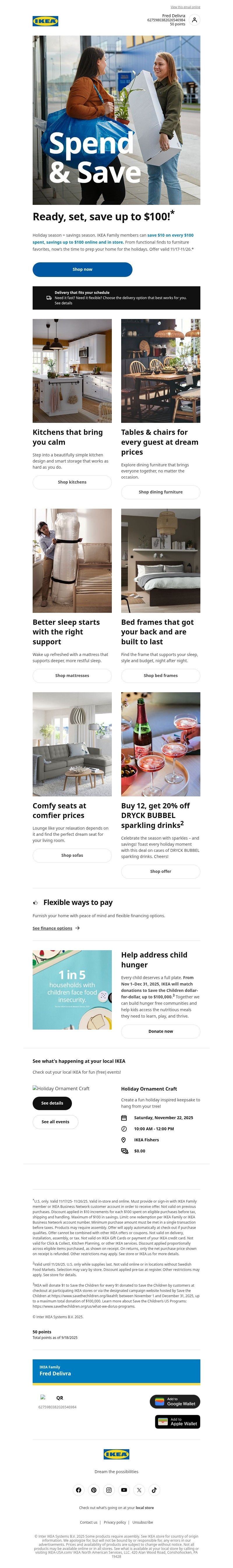The image size is (233, 1568).
Task: See details about delivery options
Action: [x=63, y=303]
